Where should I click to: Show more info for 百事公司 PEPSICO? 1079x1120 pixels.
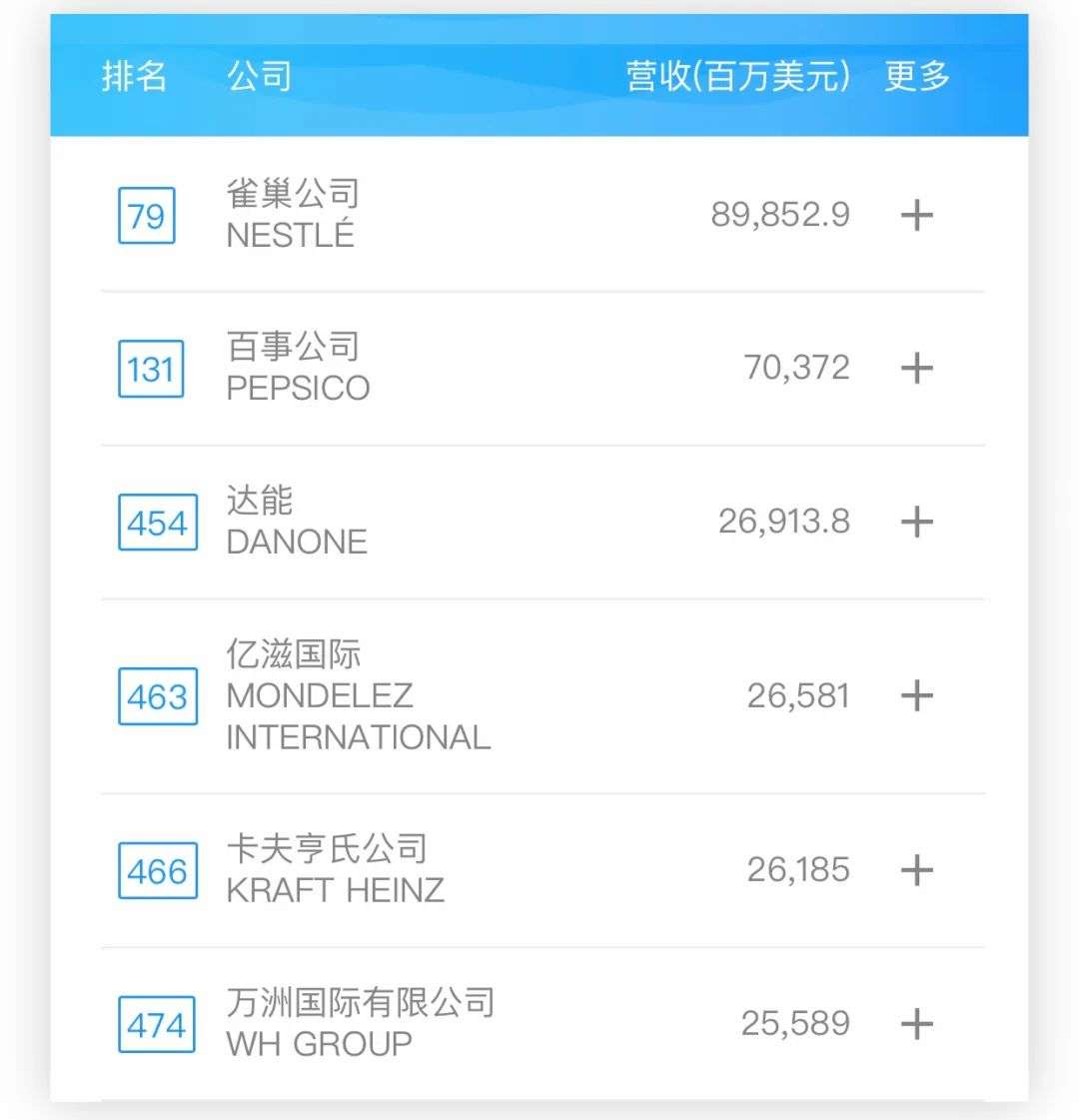(x=916, y=369)
